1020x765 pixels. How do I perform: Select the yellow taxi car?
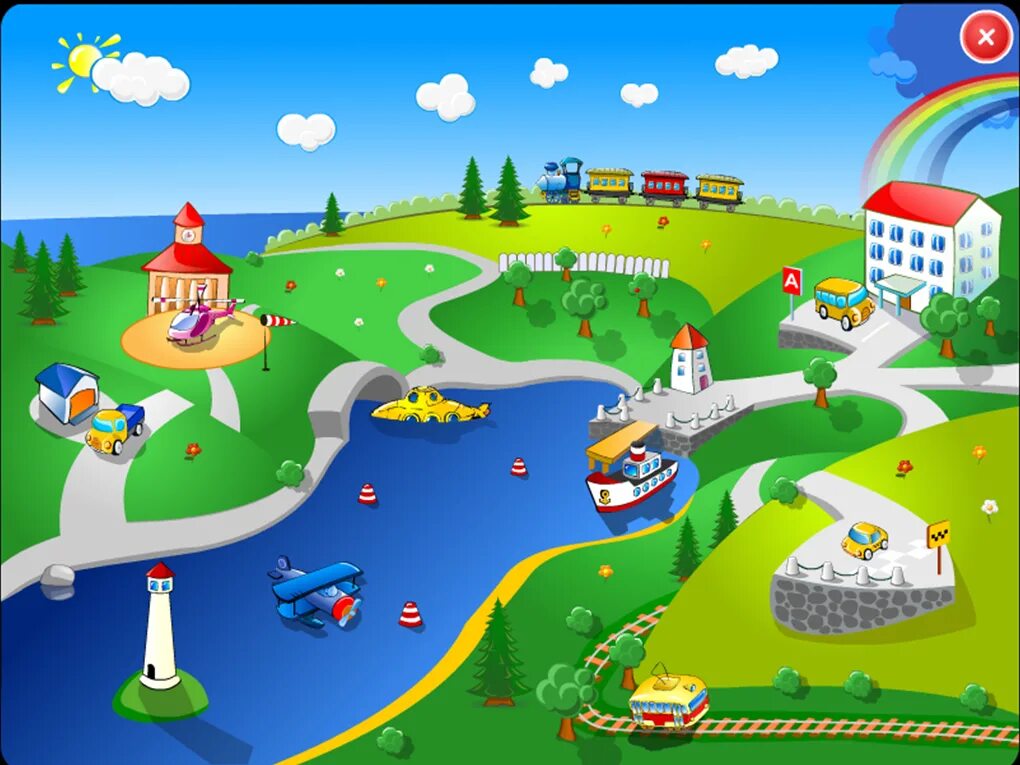865,541
